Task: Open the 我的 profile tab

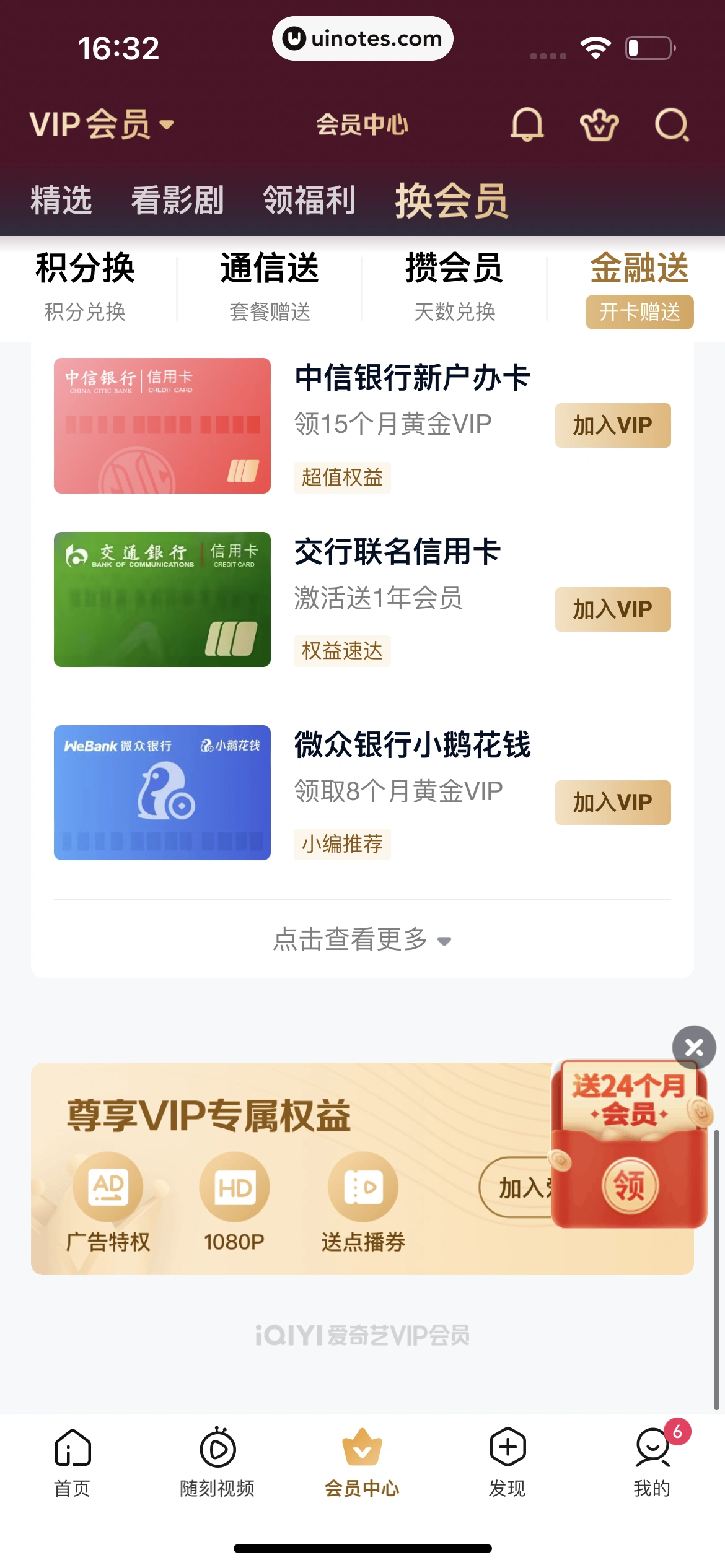Action: [652, 1460]
